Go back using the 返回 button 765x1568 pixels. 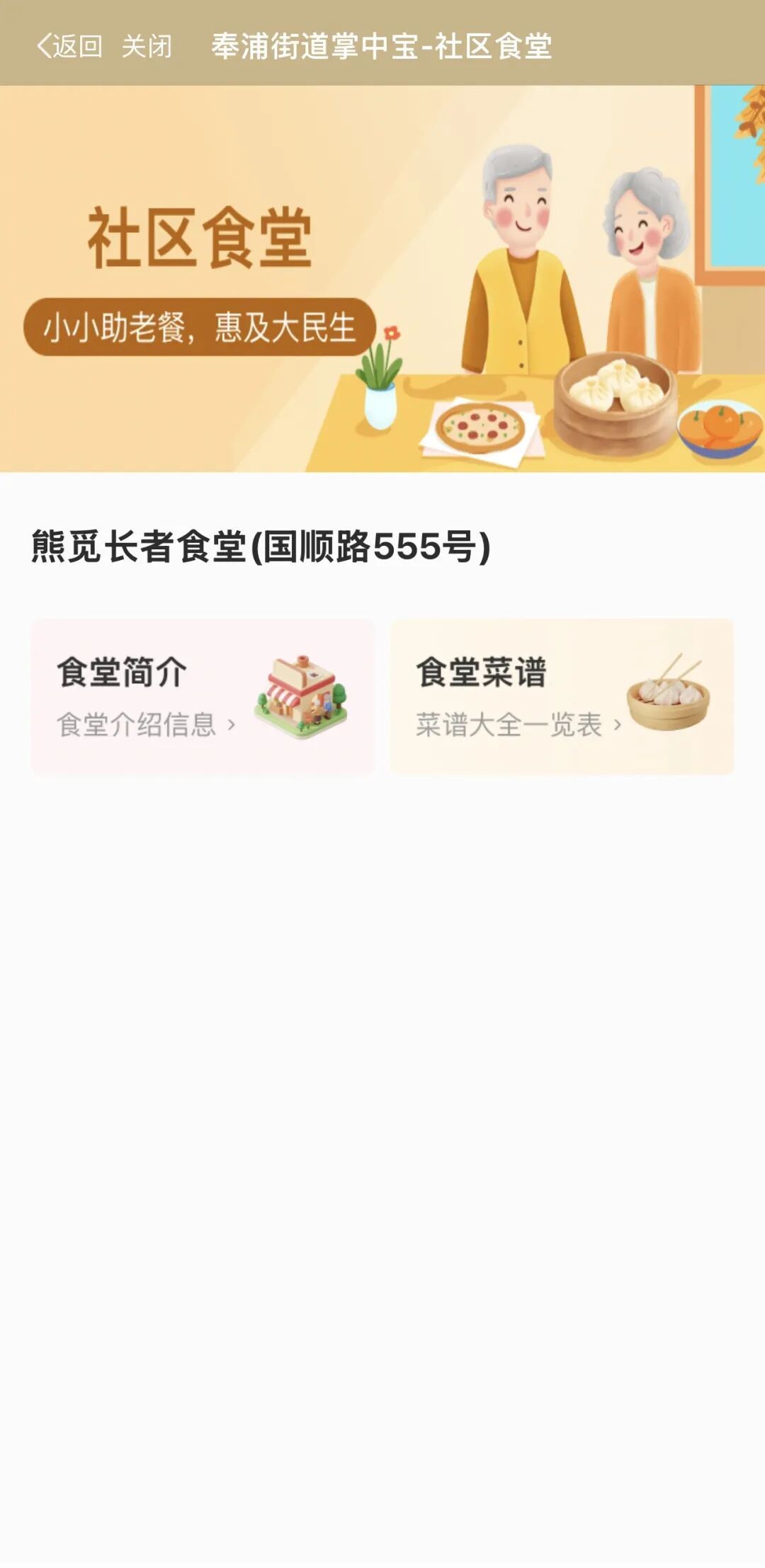tap(69, 47)
